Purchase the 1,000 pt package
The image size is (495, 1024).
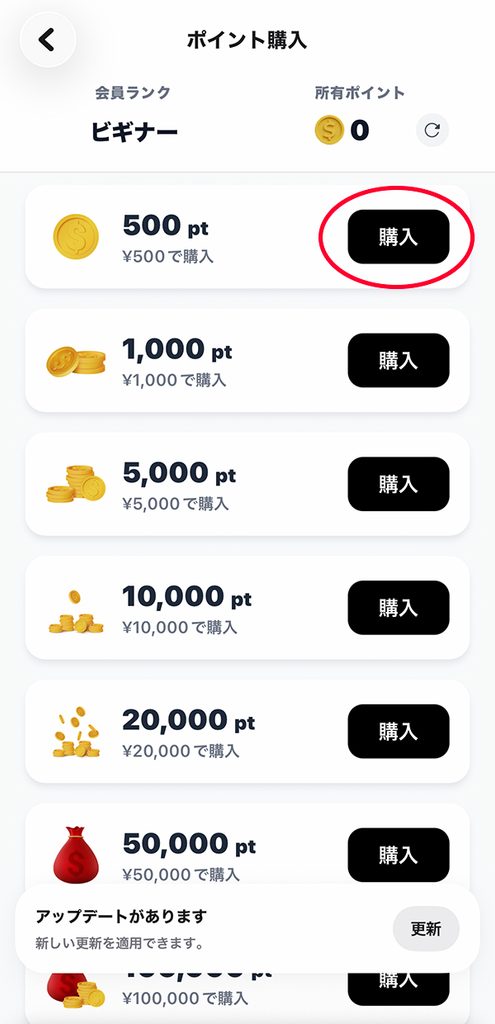point(398,360)
